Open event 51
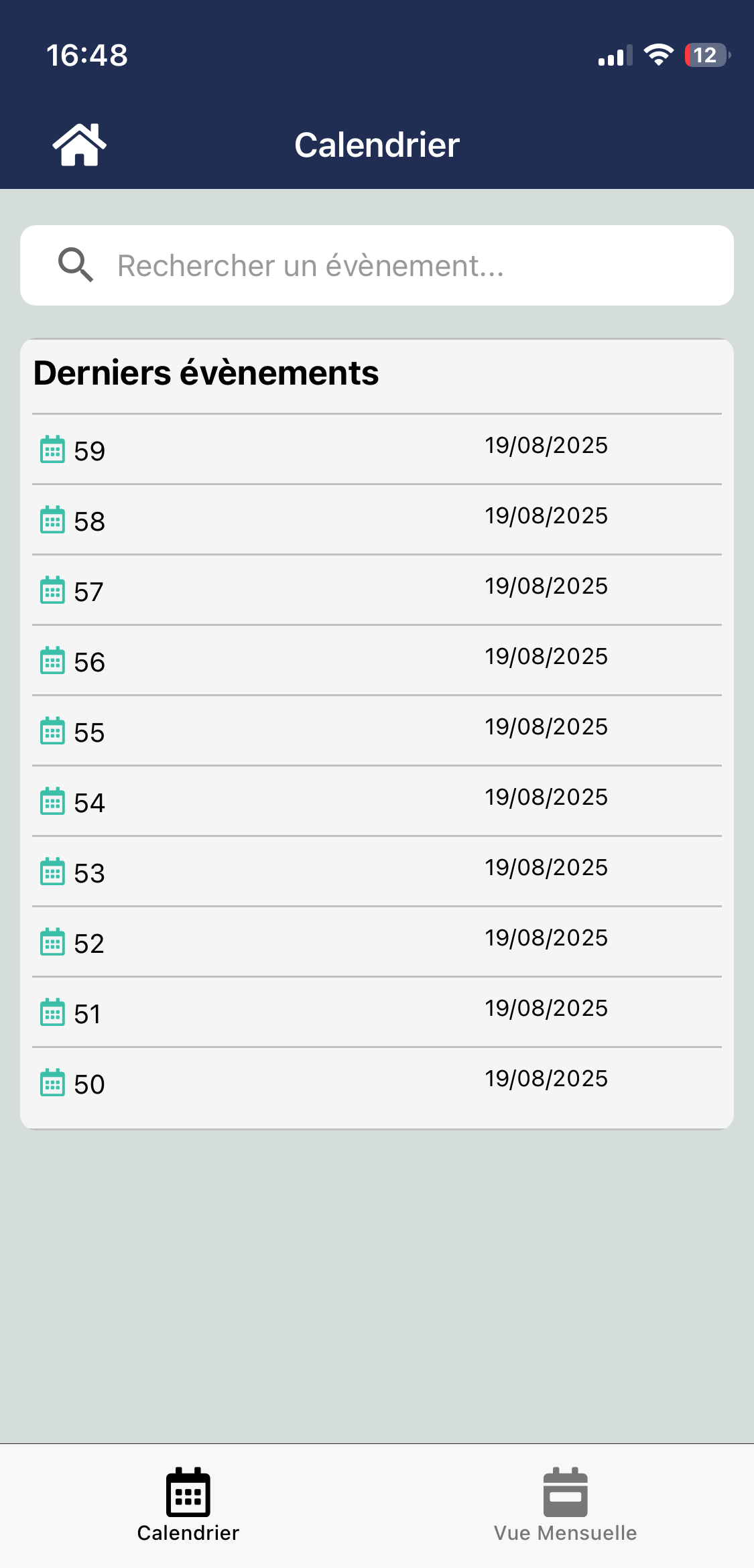The height and width of the screenshot is (1568, 754). click(377, 1012)
